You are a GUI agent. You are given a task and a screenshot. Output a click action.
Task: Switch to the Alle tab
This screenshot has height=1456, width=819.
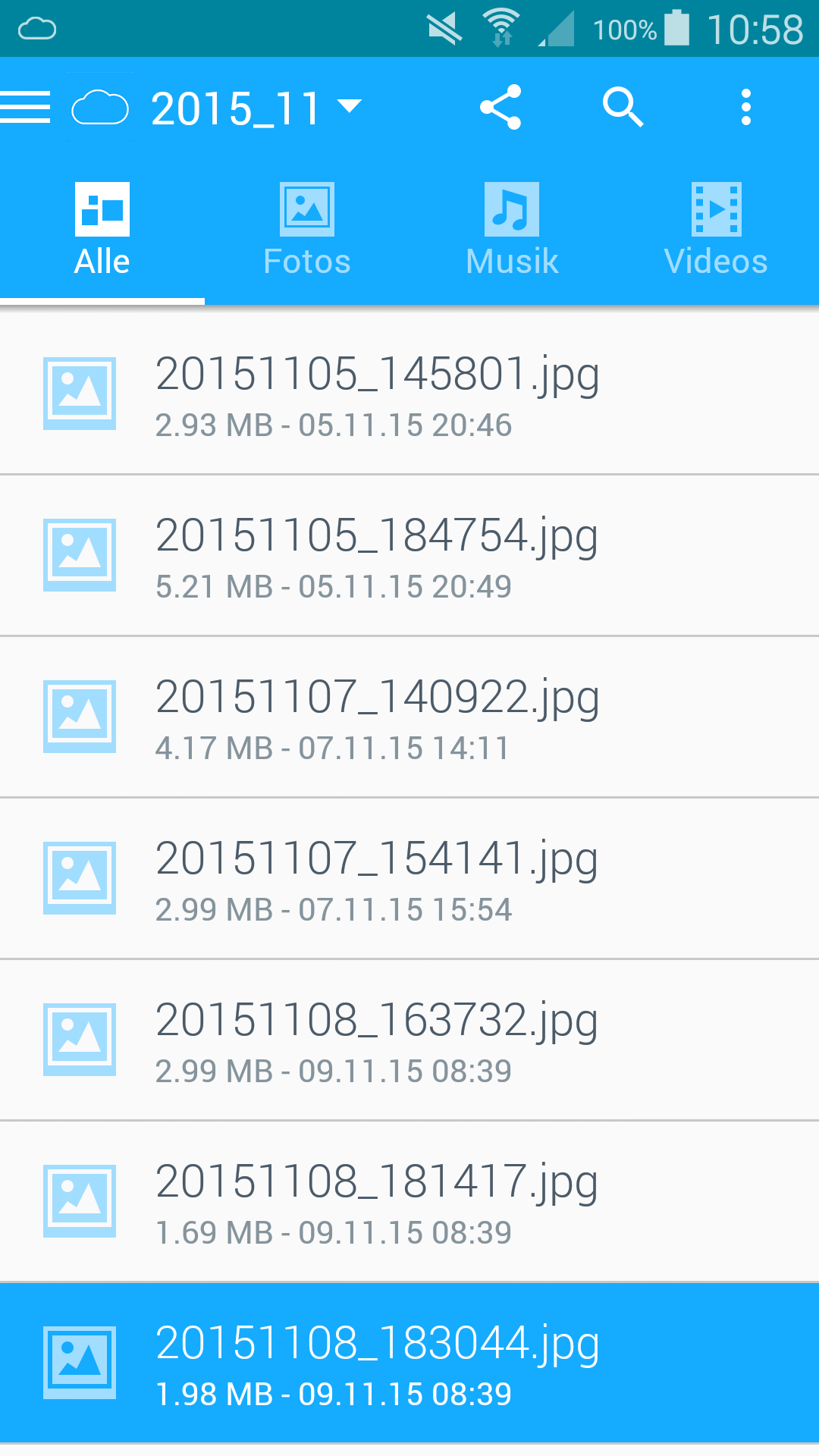pyautogui.click(x=102, y=231)
